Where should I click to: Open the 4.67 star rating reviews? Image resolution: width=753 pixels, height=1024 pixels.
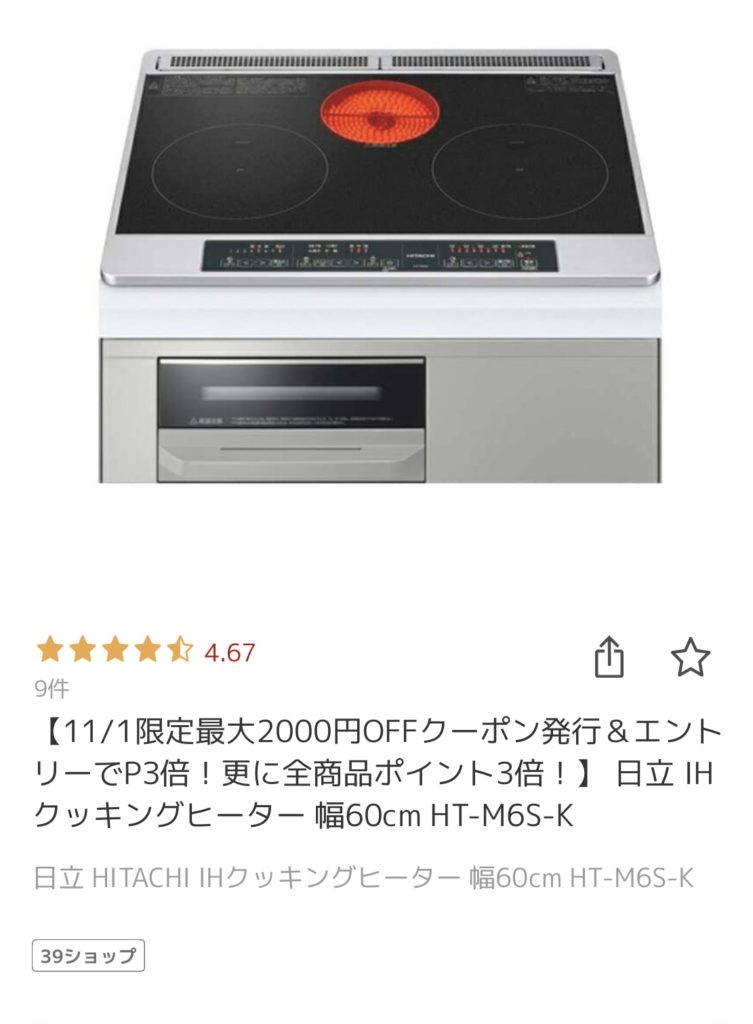[146, 652]
